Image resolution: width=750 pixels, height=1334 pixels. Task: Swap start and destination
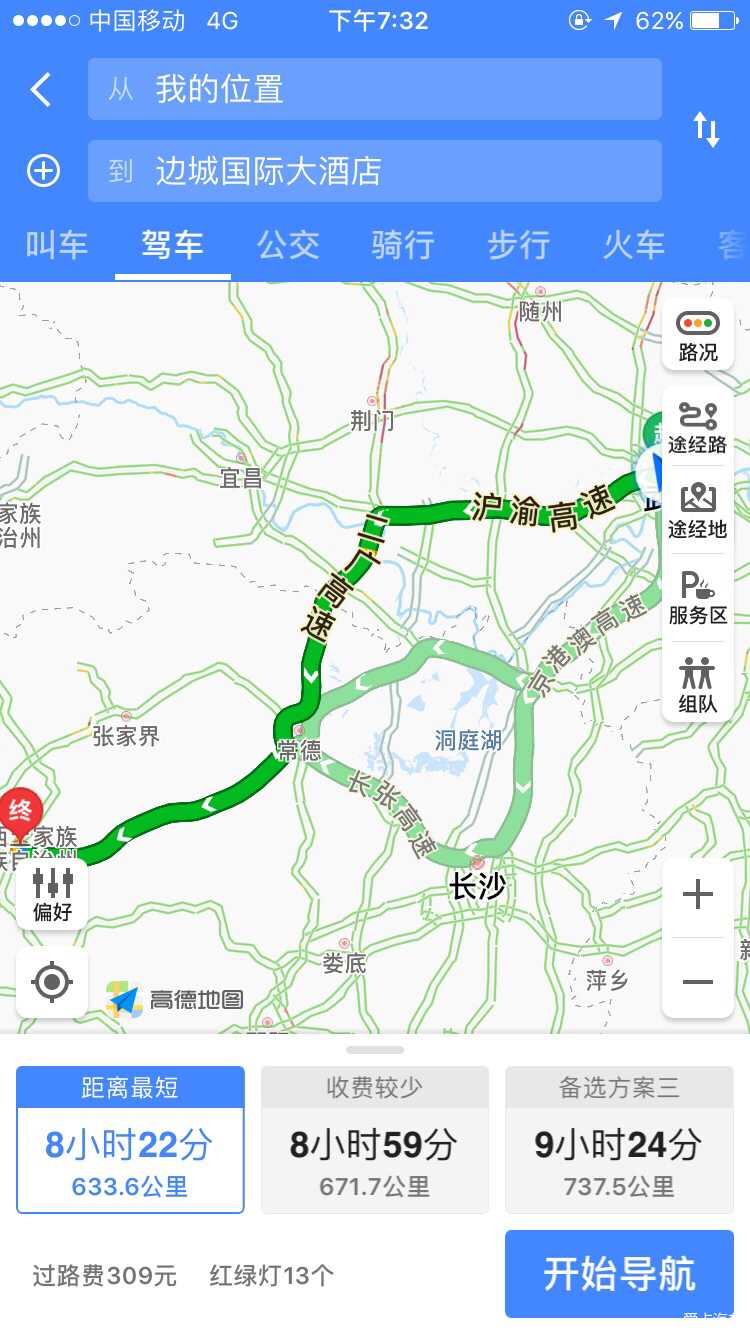tap(706, 130)
